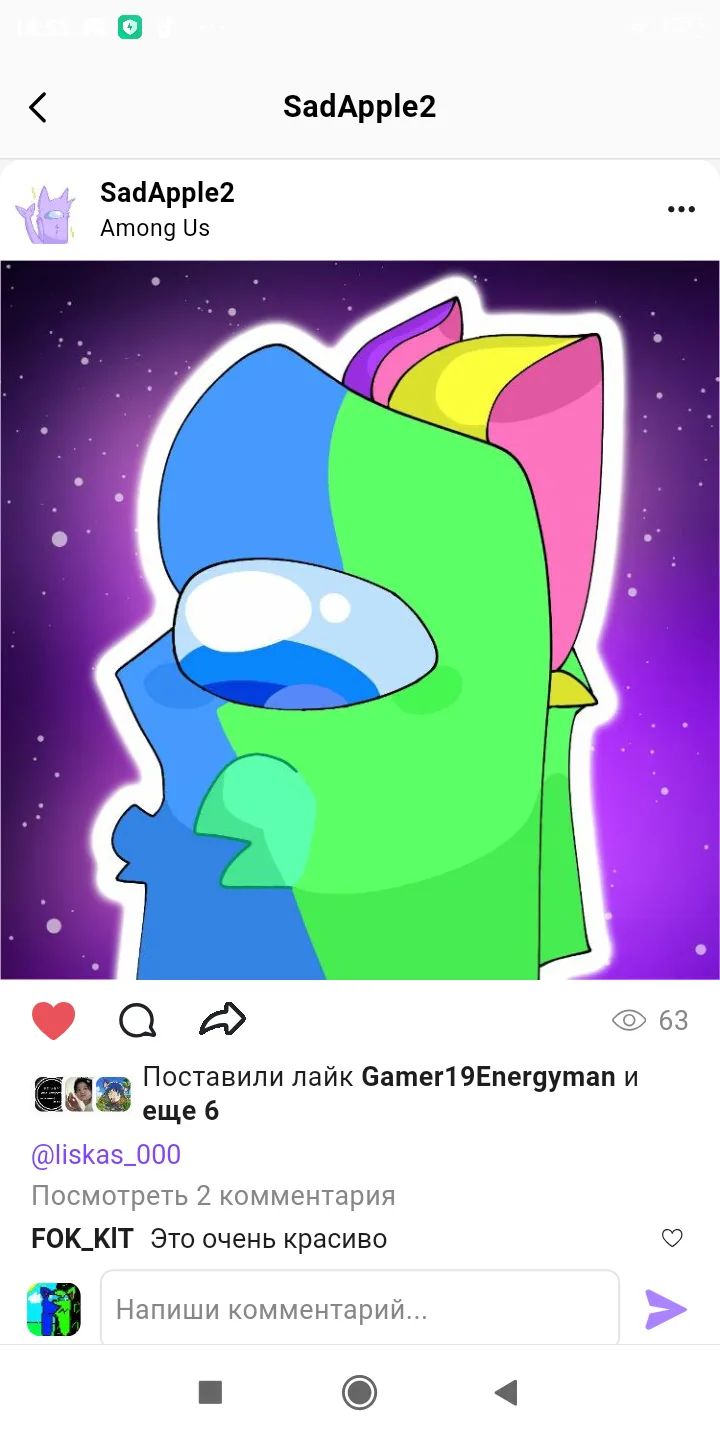The height and width of the screenshot is (1440, 720).
Task: Go back using the top arrow
Action: tap(38, 107)
